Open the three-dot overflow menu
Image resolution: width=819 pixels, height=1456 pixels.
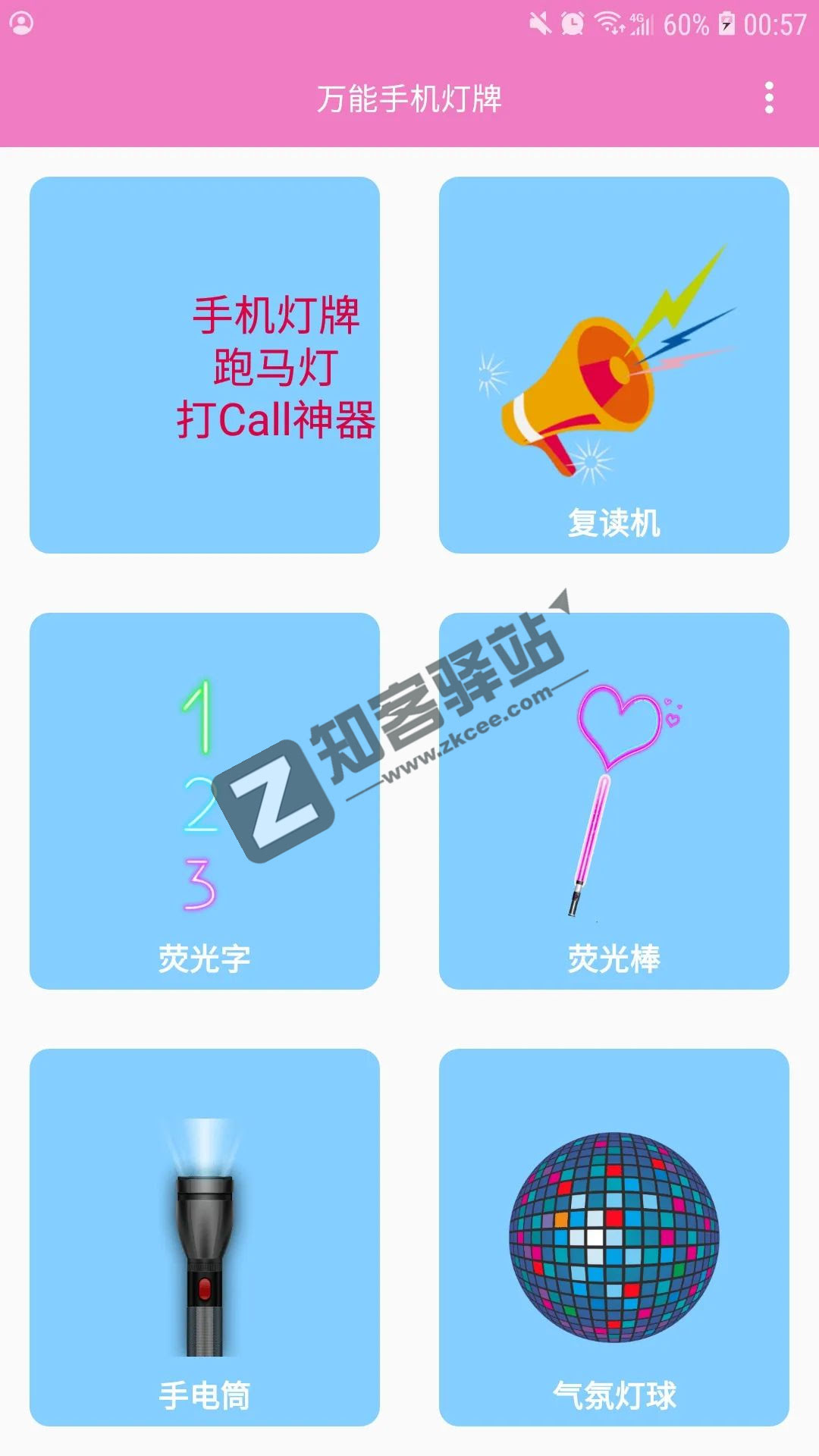[769, 97]
